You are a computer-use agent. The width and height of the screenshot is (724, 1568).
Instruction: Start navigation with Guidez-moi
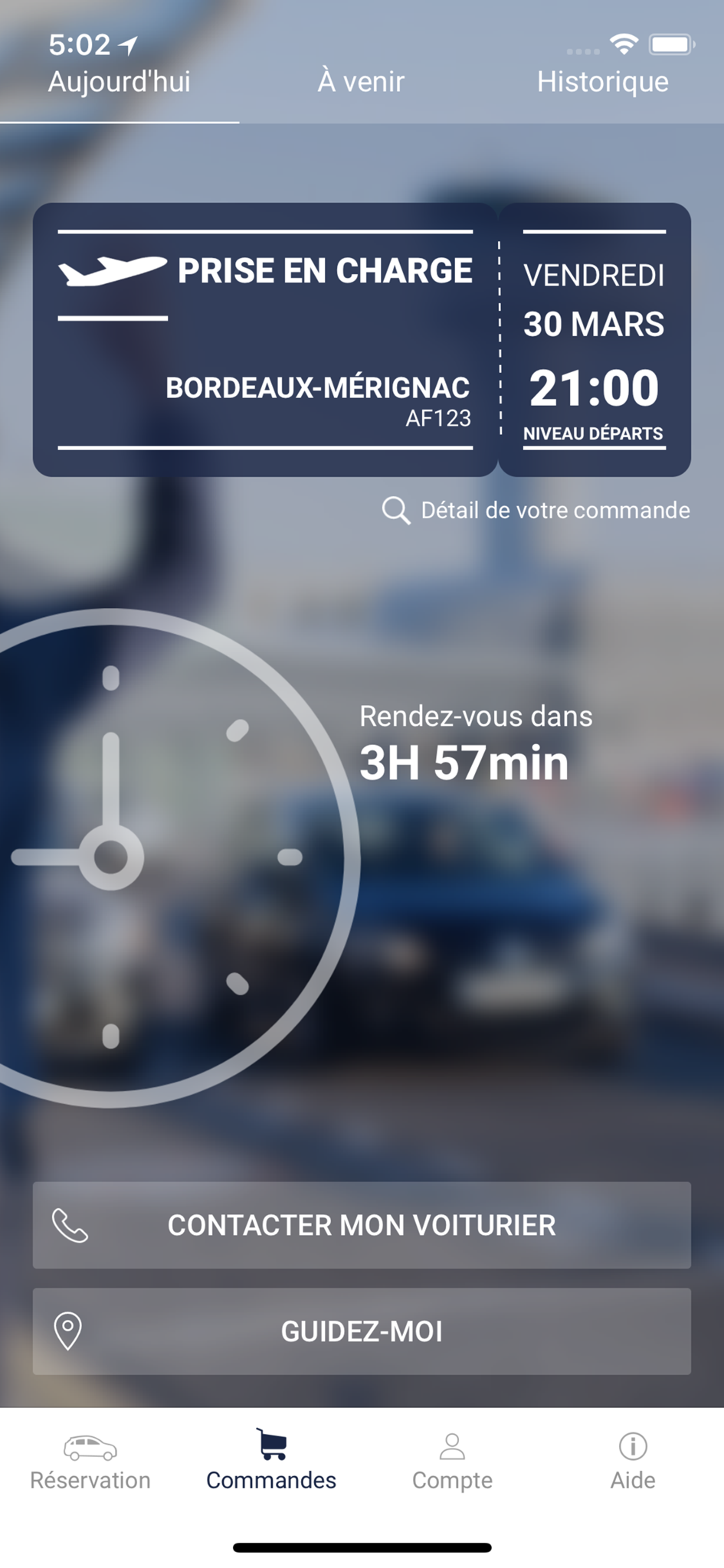[x=362, y=1331]
